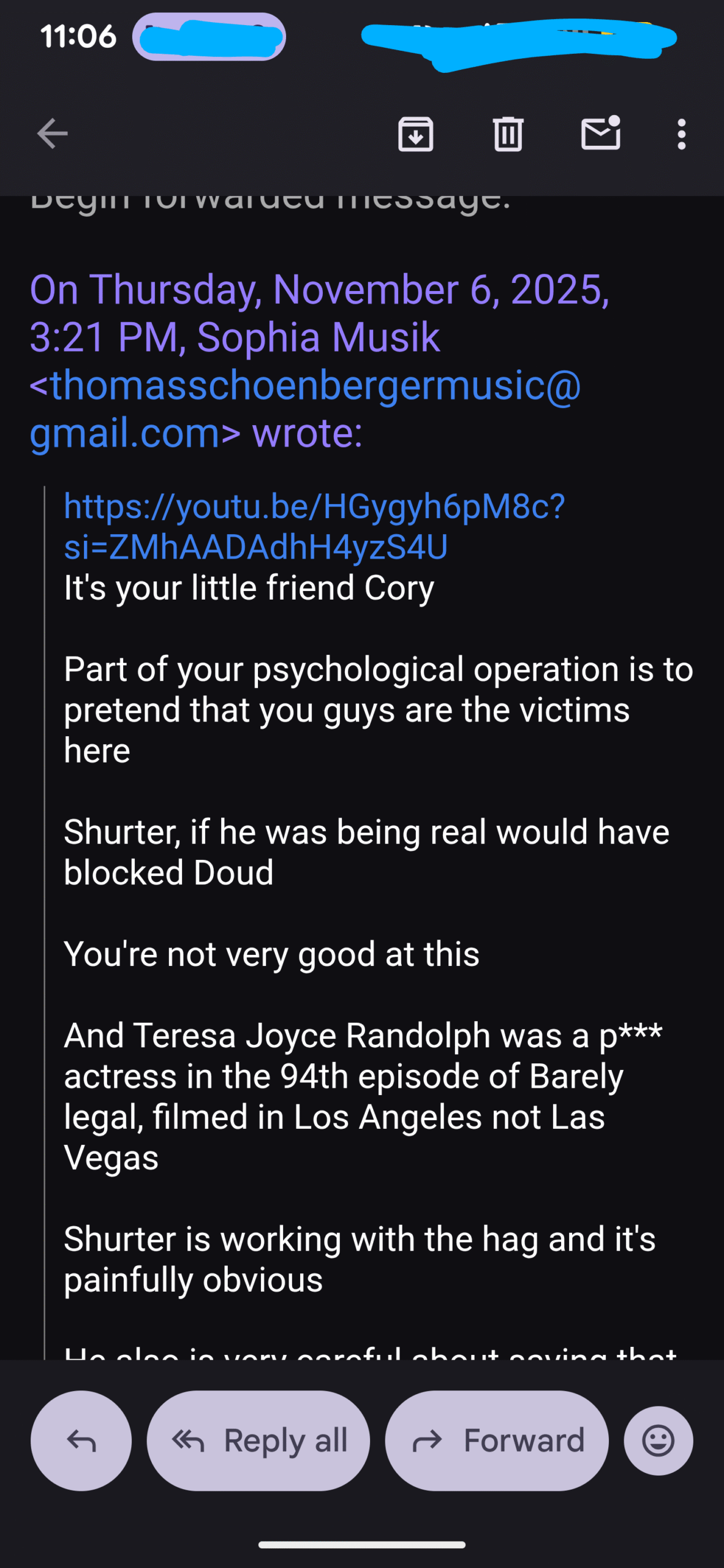Add an emoji reaction

tap(658, 1441)
